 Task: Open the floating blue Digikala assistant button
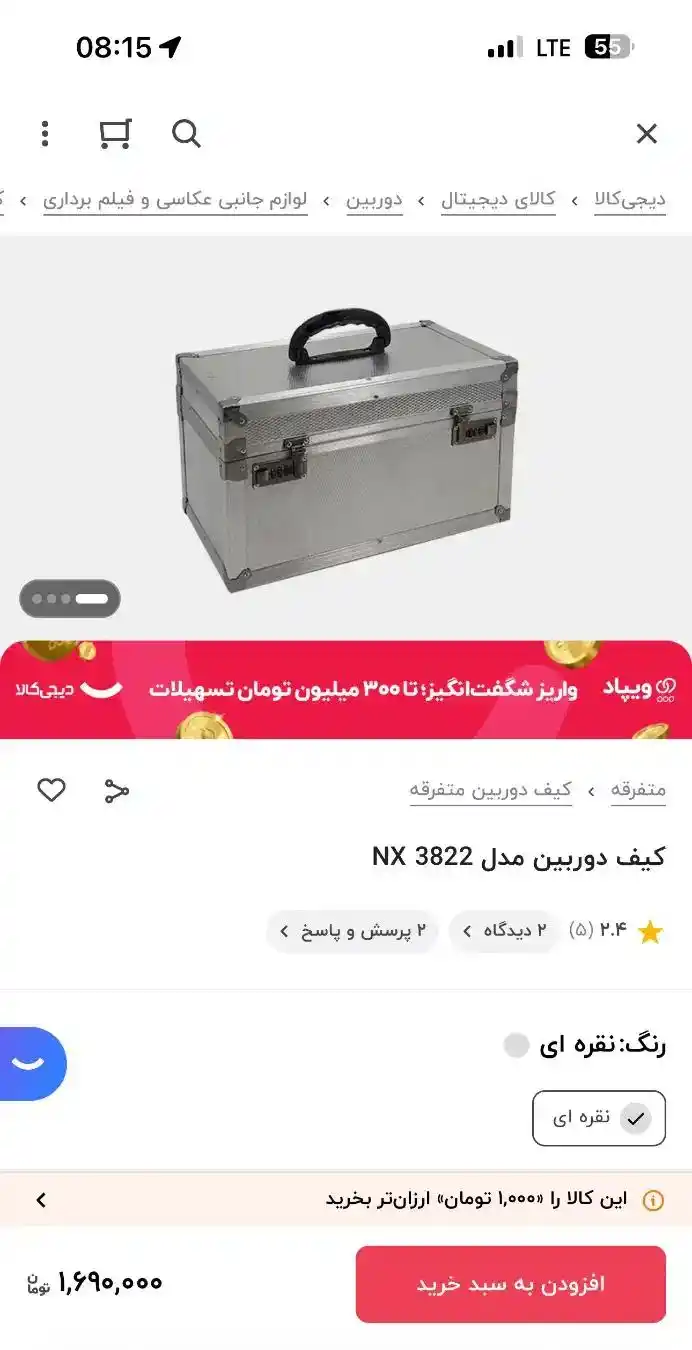30,1063
